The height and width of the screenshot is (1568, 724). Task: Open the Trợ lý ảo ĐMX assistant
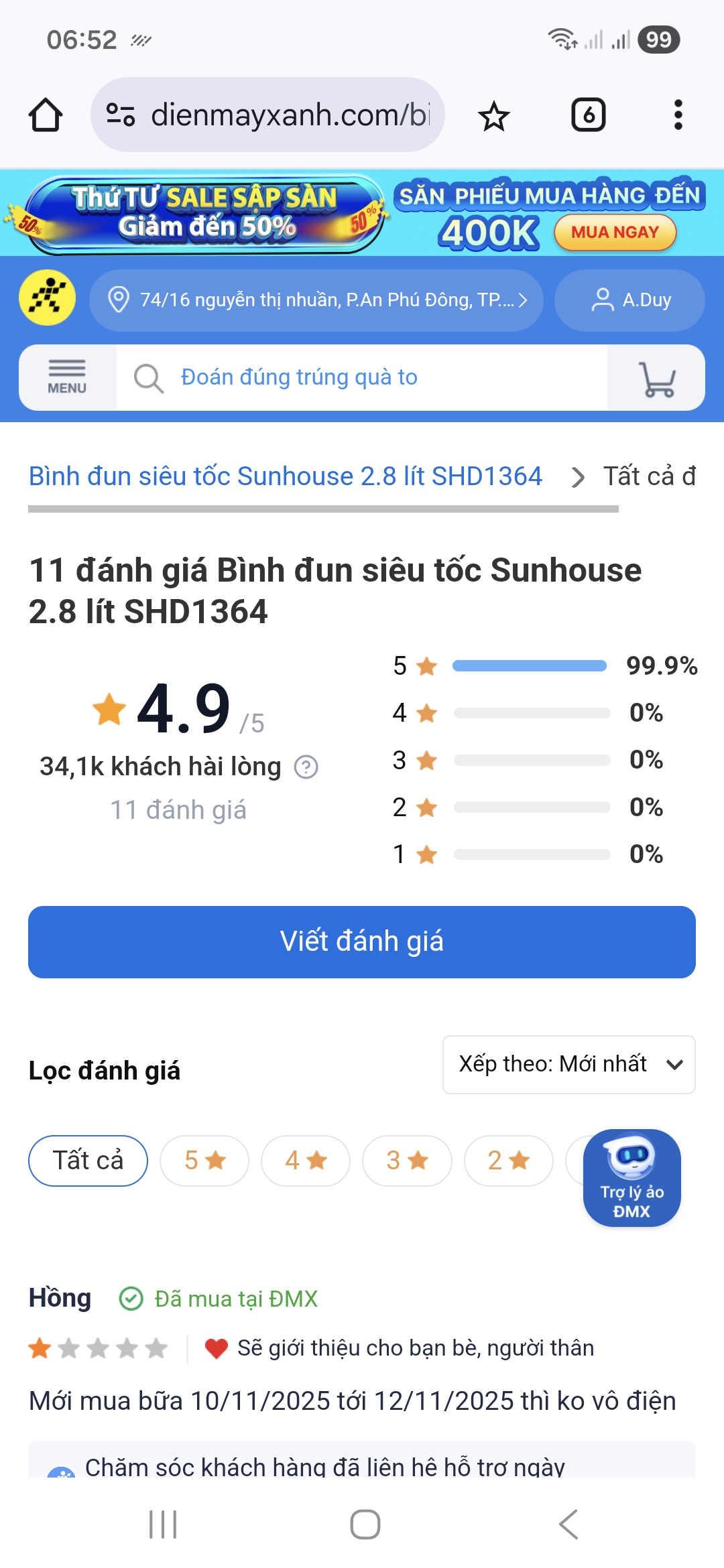point(631,1177)
